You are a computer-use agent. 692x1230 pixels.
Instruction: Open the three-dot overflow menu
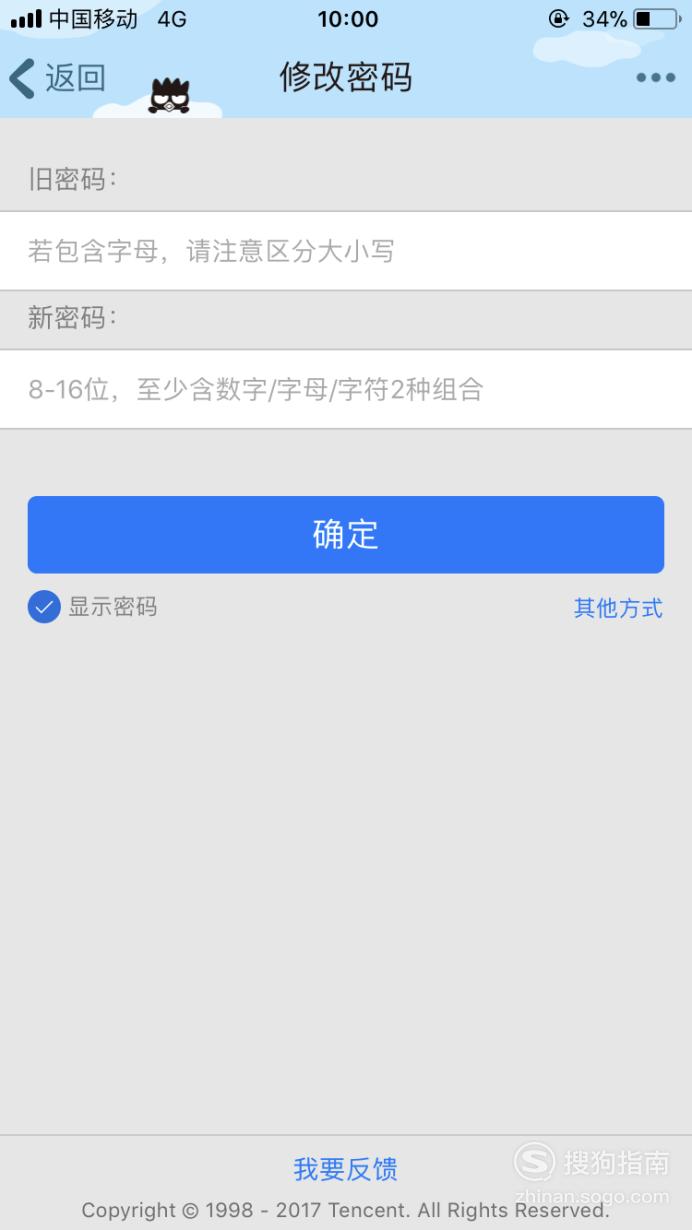pyautogui.click(x=656, y=78)
